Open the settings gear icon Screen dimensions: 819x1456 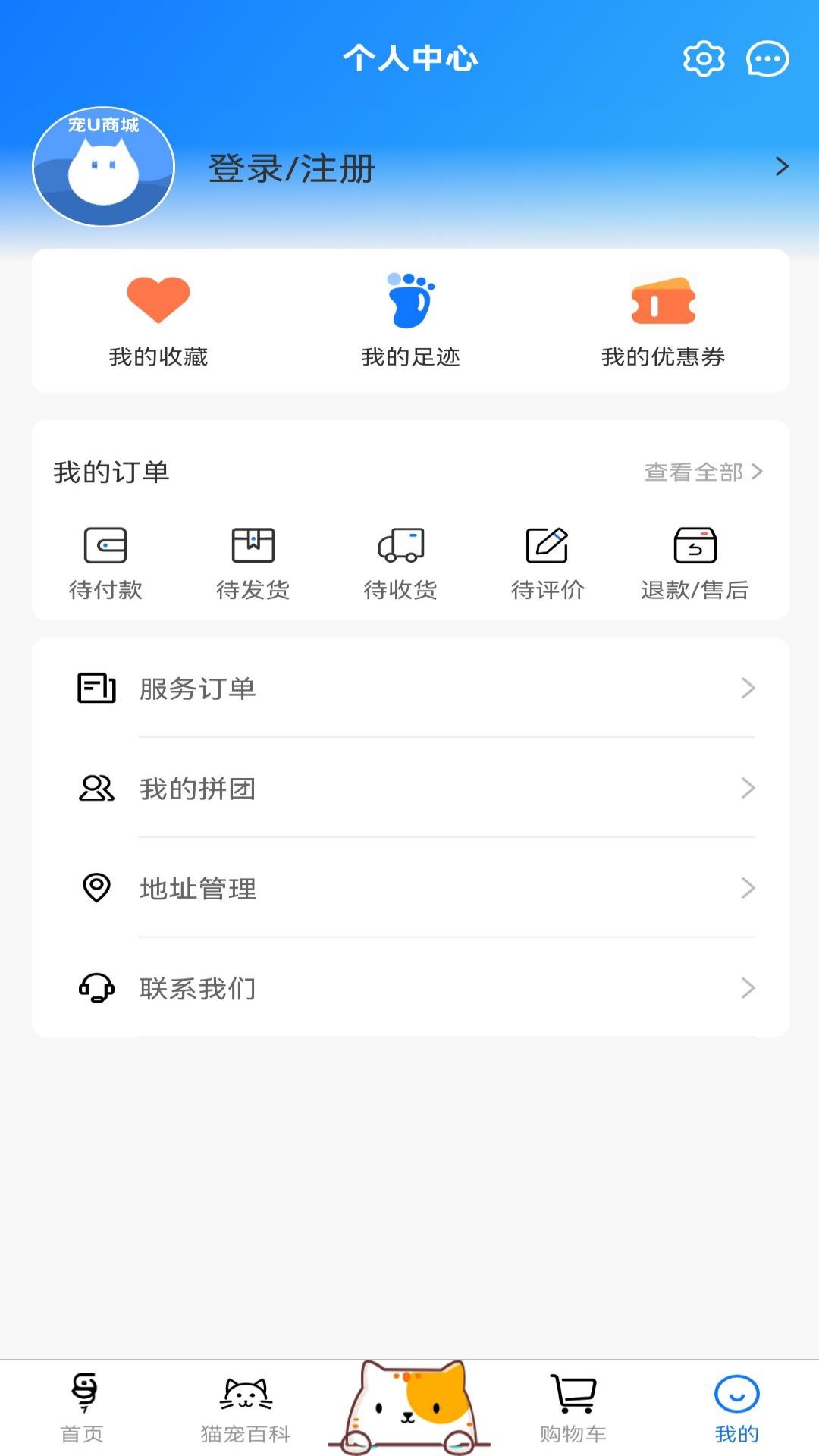(x=704, y=58)
